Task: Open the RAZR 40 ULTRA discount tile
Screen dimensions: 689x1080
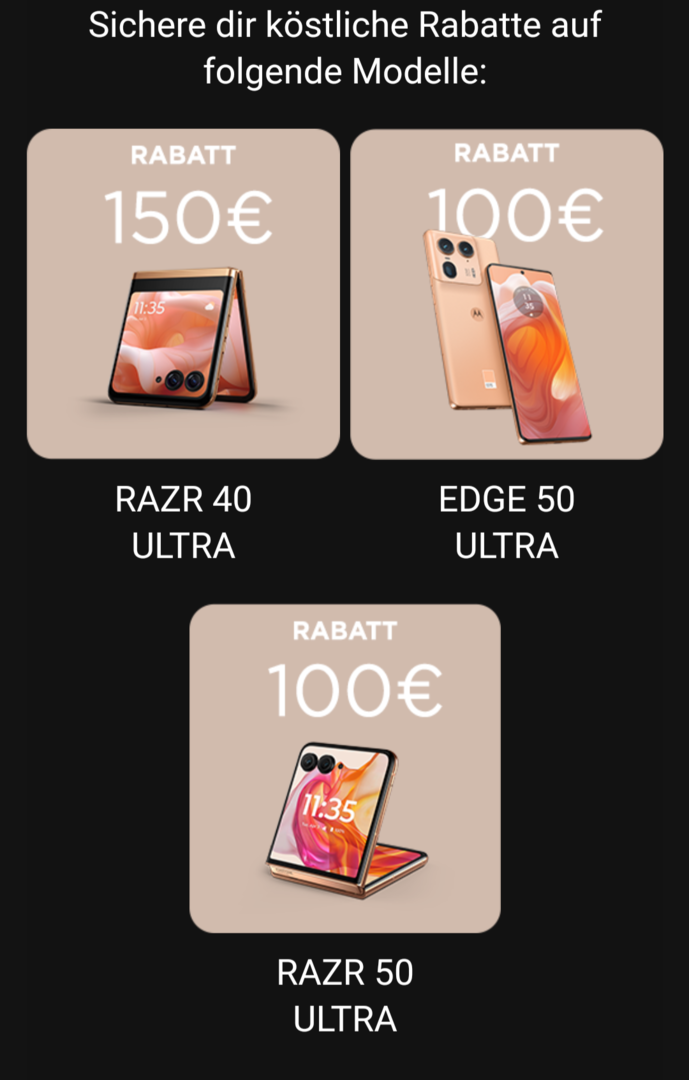Action: [183, 293]
